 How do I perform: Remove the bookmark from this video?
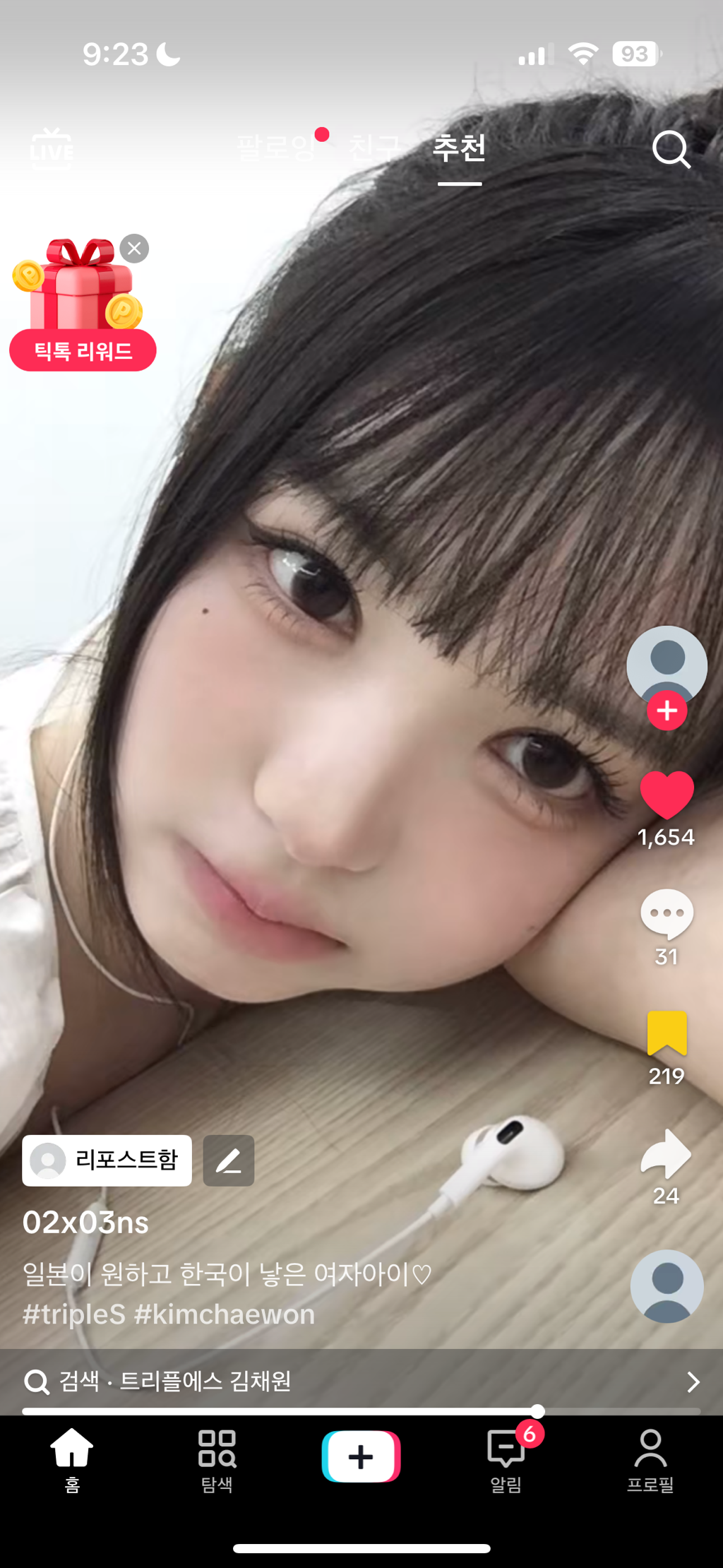tap(667, 1033)
